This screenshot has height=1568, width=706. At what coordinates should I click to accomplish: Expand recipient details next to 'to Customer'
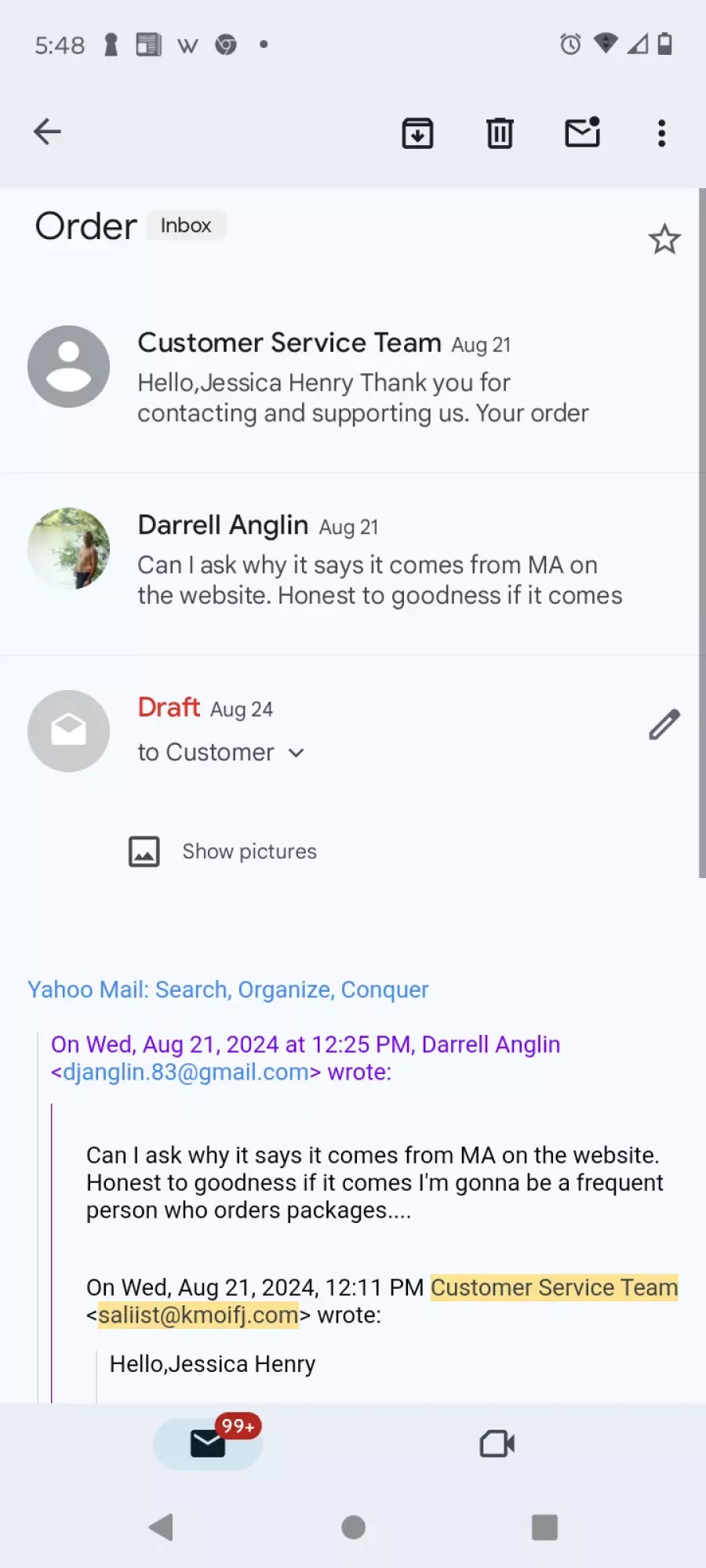click(296, 753)
